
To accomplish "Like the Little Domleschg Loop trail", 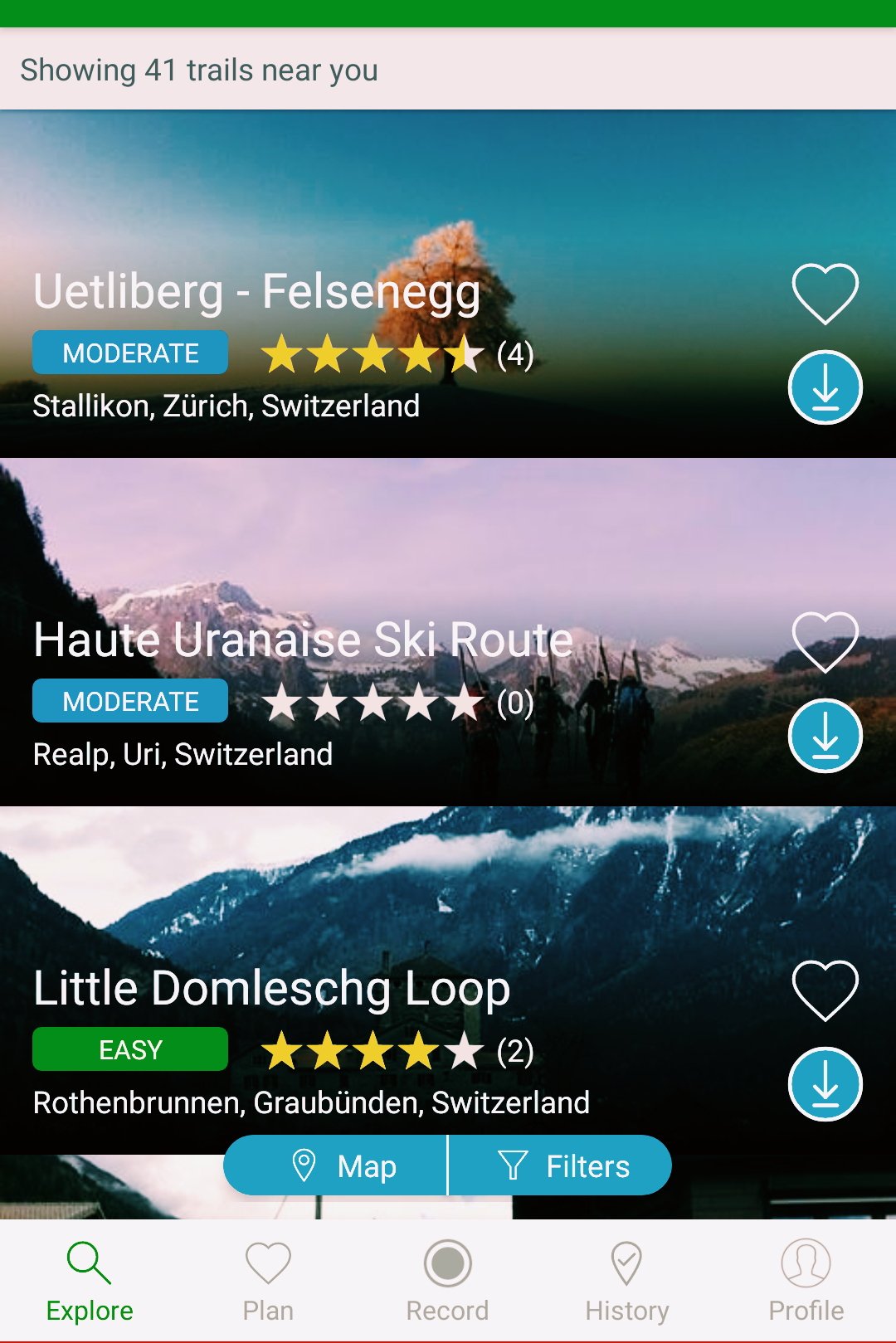I will pyautogui.click(x=825, y=990).
